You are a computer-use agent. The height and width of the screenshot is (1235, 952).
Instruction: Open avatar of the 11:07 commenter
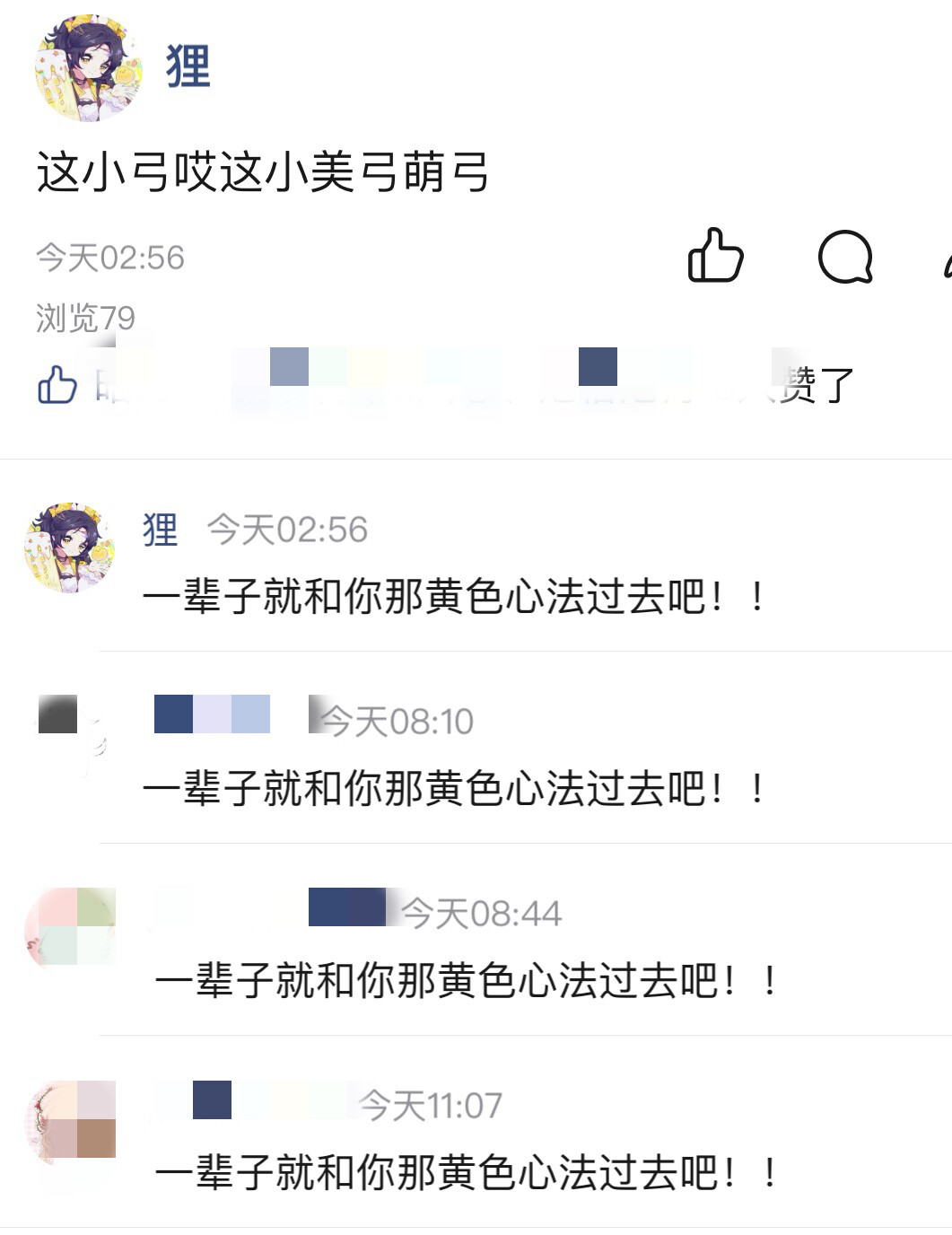tap(71, 1123)
